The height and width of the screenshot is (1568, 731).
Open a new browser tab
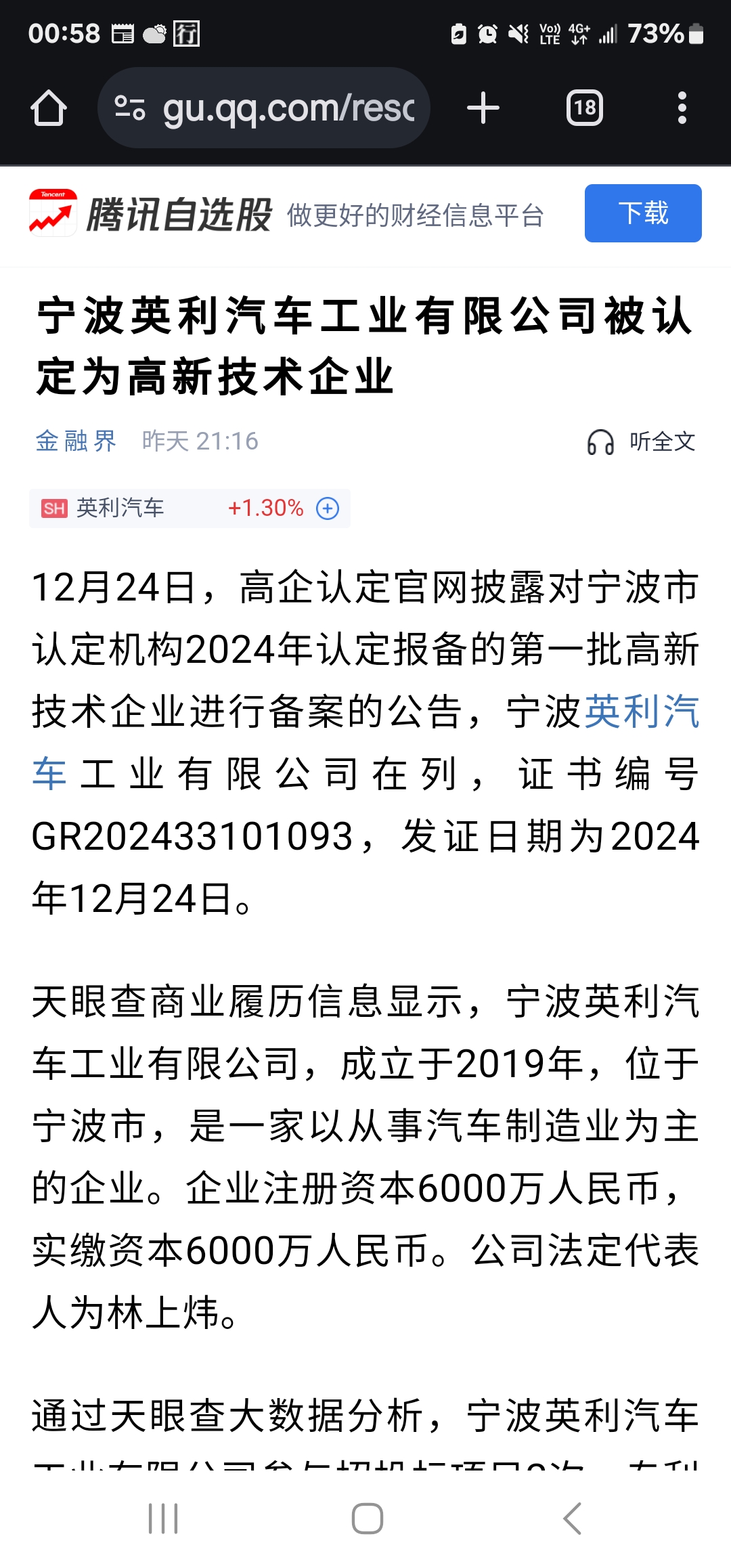(x=483, y=108)
